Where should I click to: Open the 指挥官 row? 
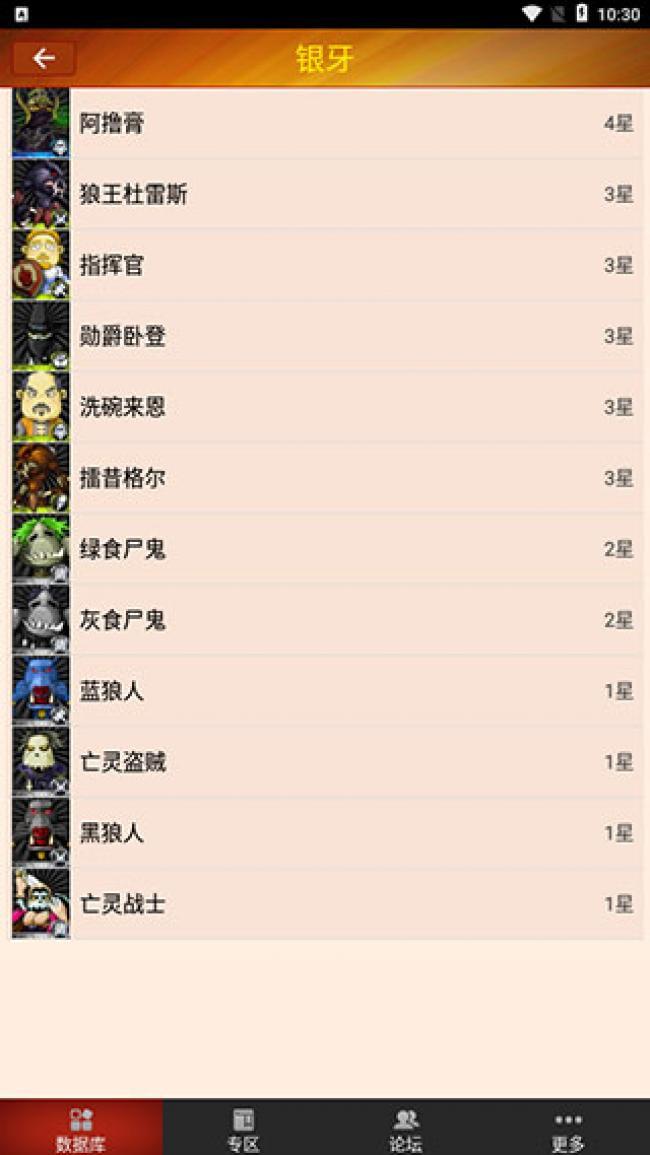pos(325,265)
